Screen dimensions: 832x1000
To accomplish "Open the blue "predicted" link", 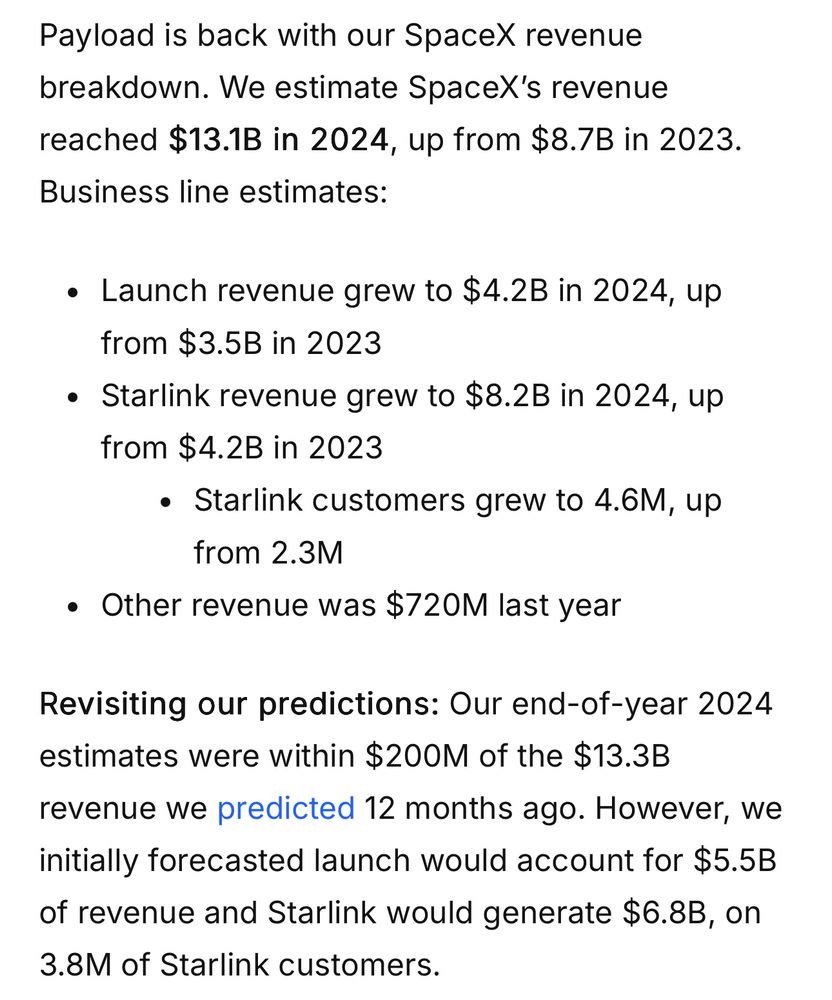I will click(286, 809).
